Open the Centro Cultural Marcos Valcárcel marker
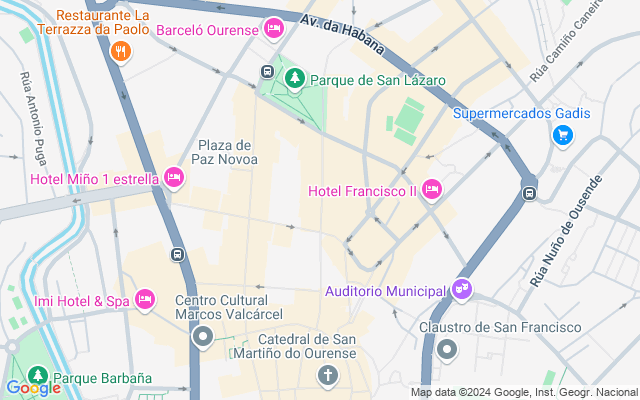The height and width of the screenshot is (400, 640). point(203,336)
